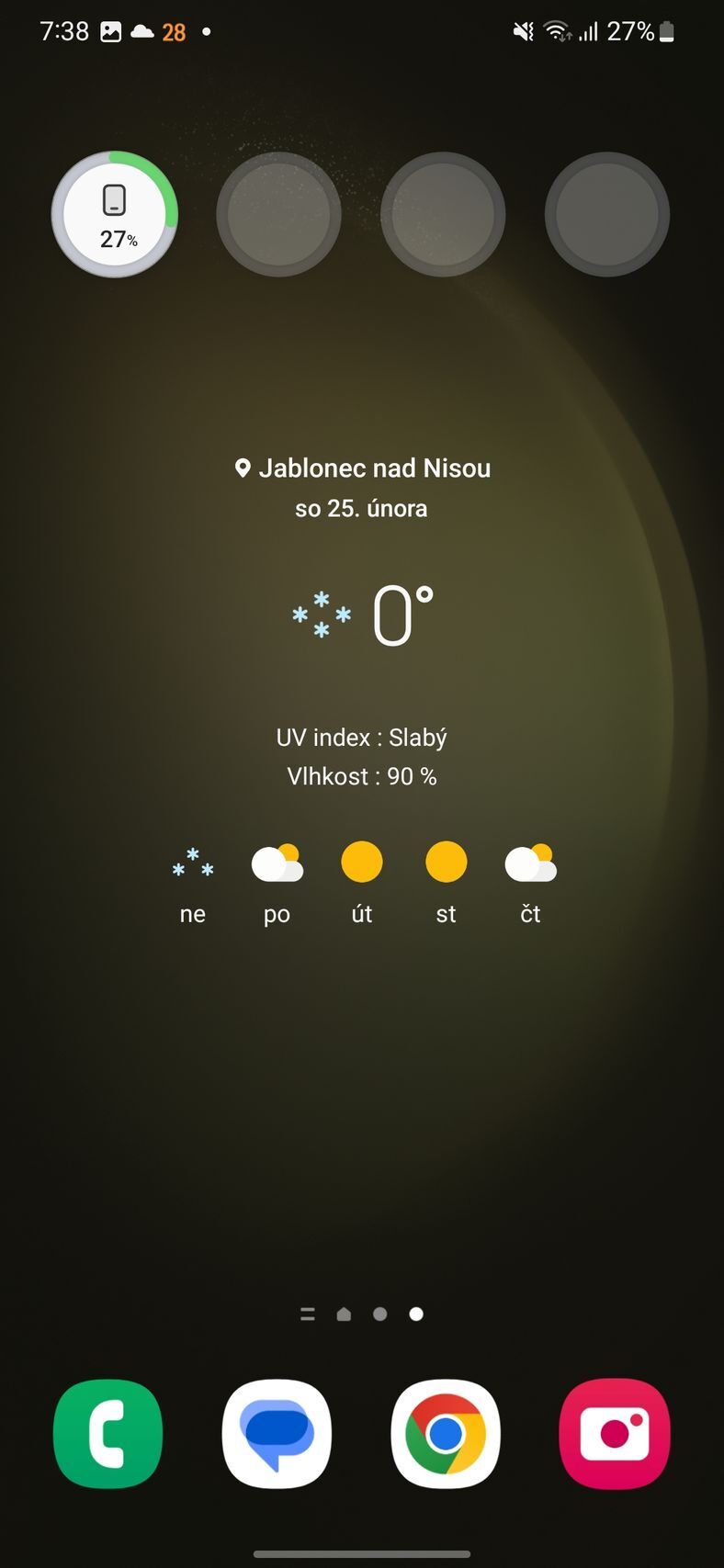Screen dimensions: 724x1568
Task: Open the Phone app
Action: coord(107,1435)
